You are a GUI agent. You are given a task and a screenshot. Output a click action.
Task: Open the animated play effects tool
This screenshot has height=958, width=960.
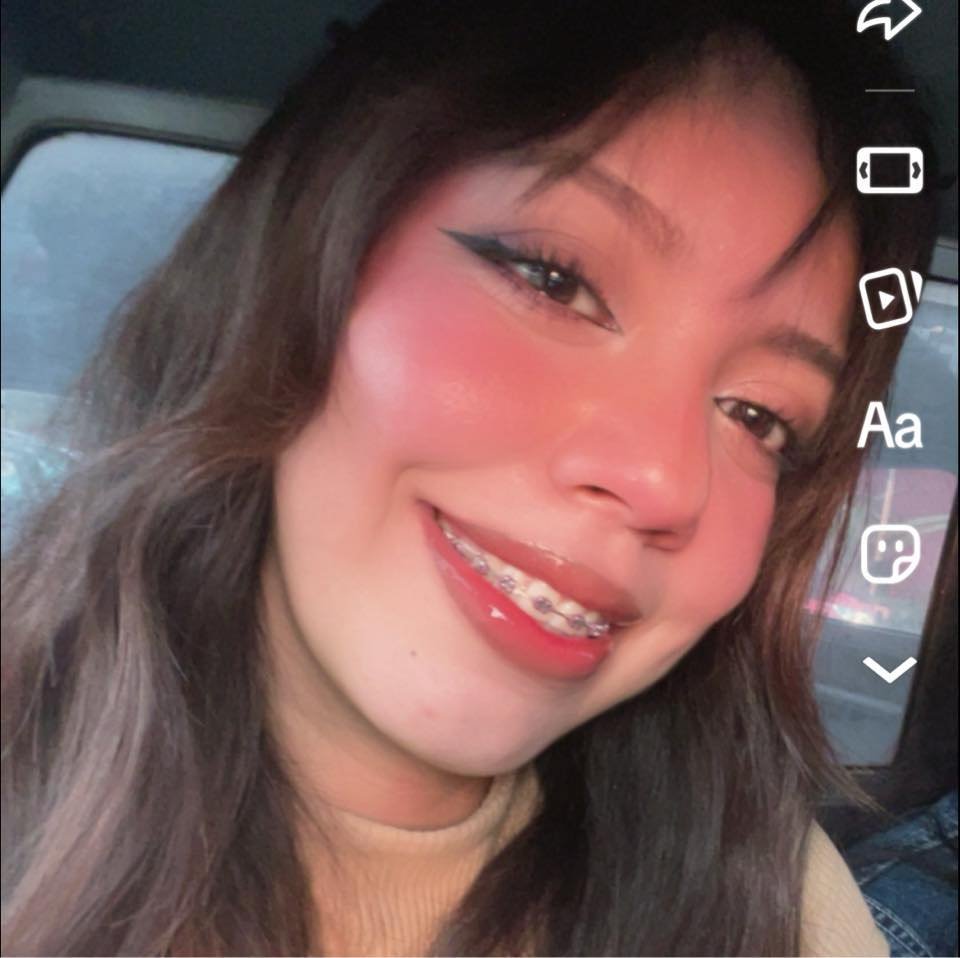tap(889, 298)
